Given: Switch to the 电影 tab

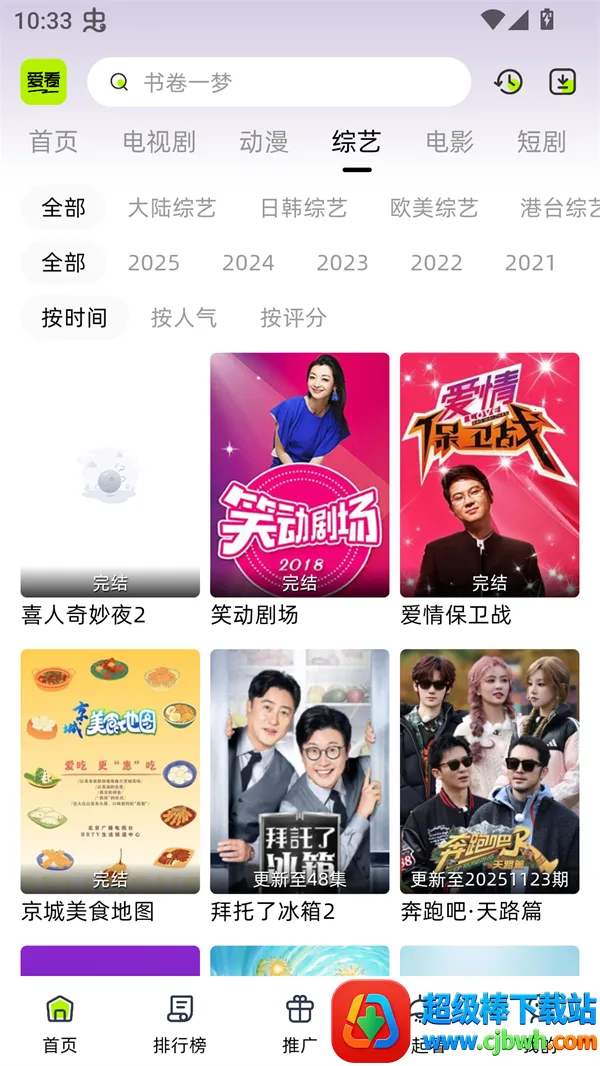Looking at the screenshot, I should point(449,142).
